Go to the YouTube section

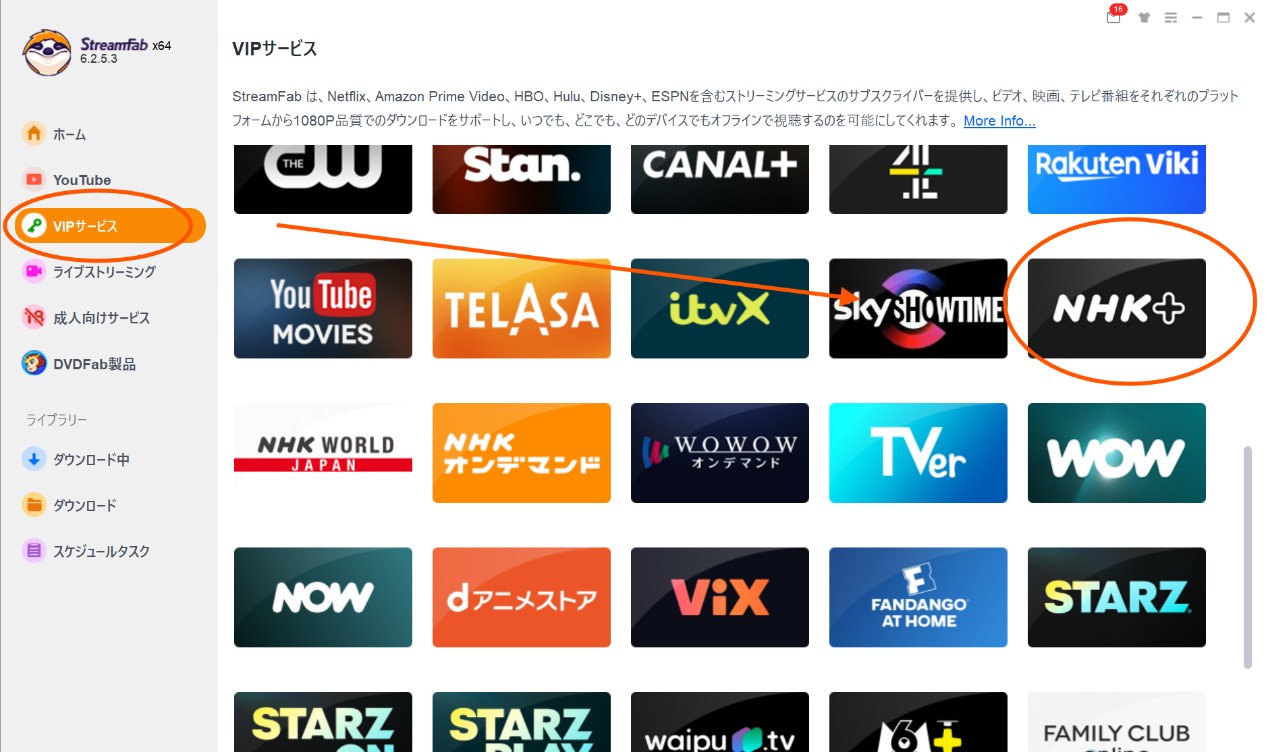(x=81, y=180)
